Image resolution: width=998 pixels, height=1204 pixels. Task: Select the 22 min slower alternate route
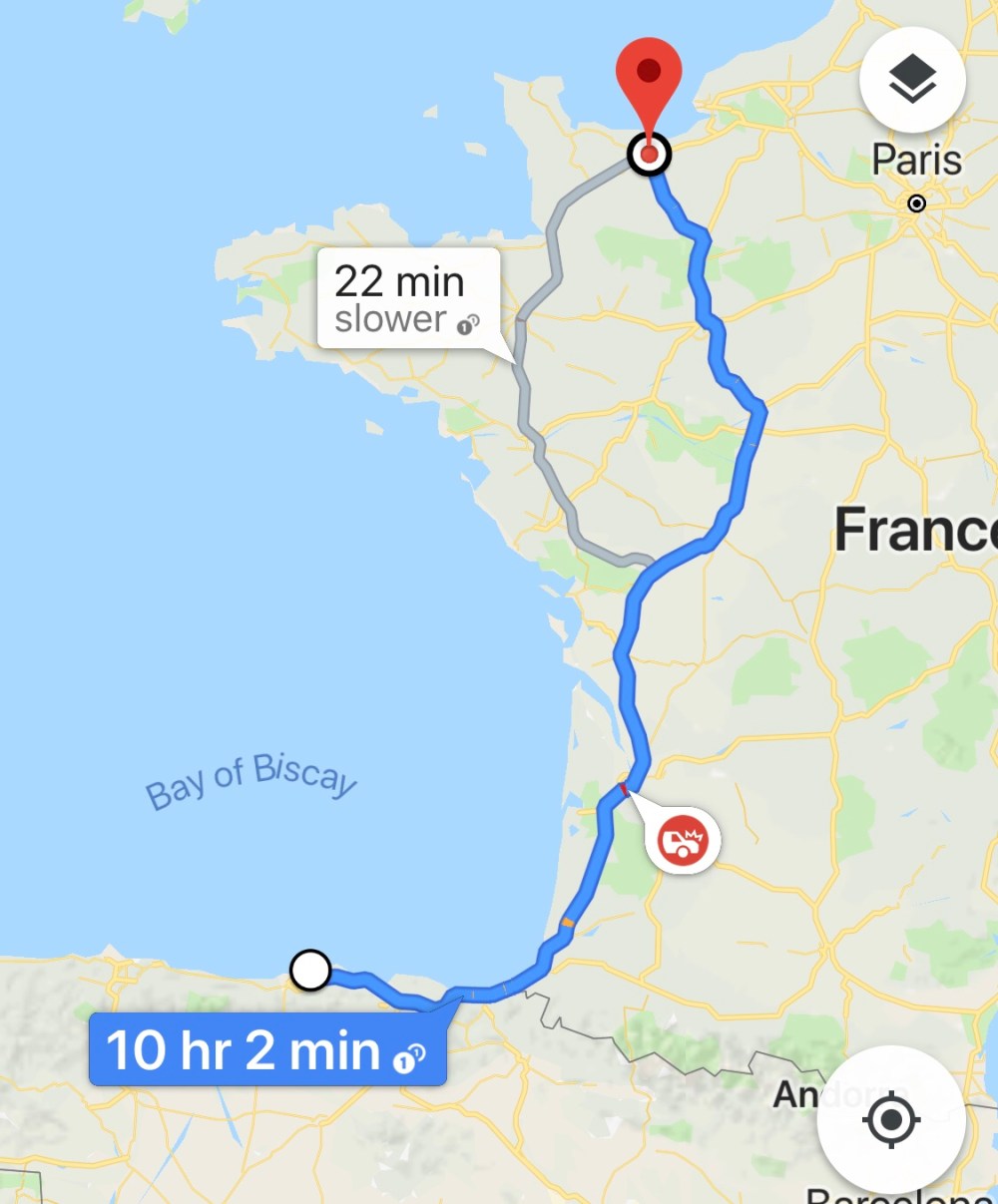pyautogui.click(x=408, y=298)
